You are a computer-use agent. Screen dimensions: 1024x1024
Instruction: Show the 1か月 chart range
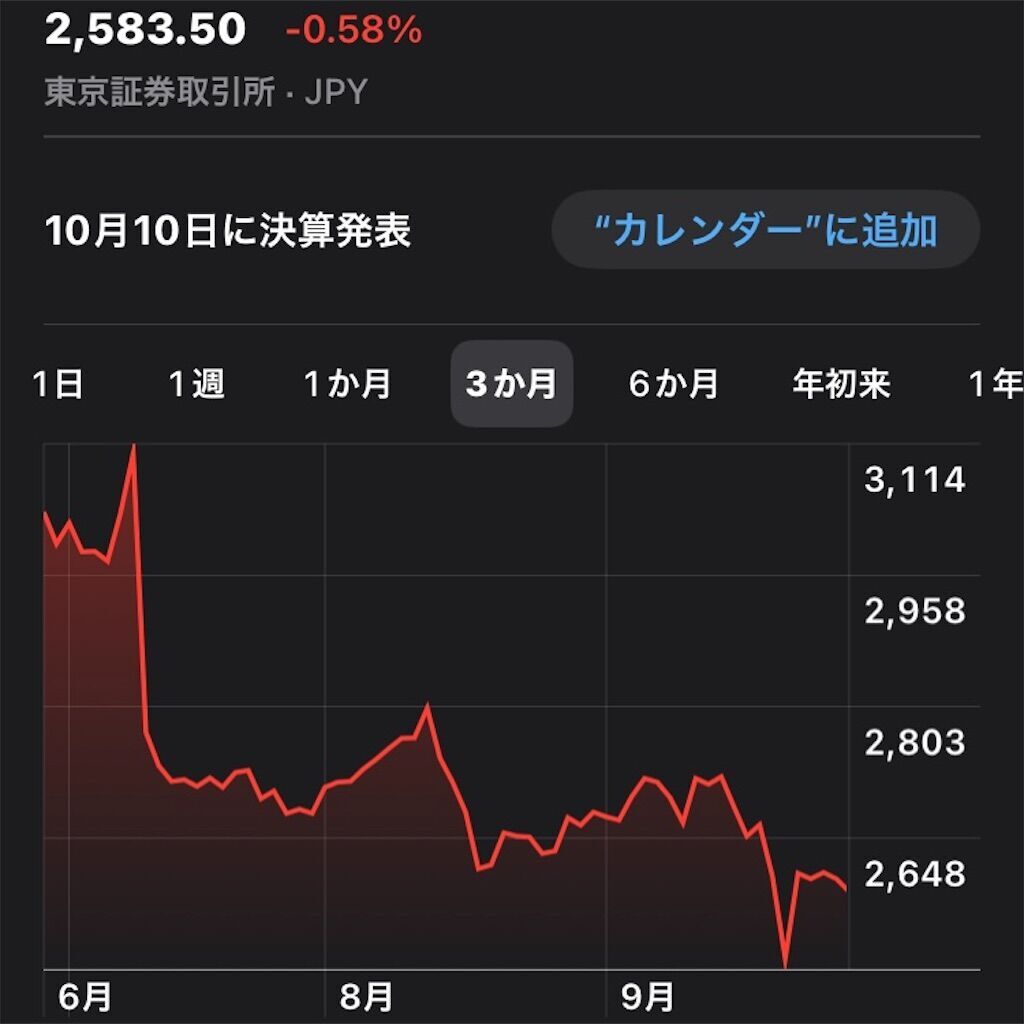[x=347, y=384]
